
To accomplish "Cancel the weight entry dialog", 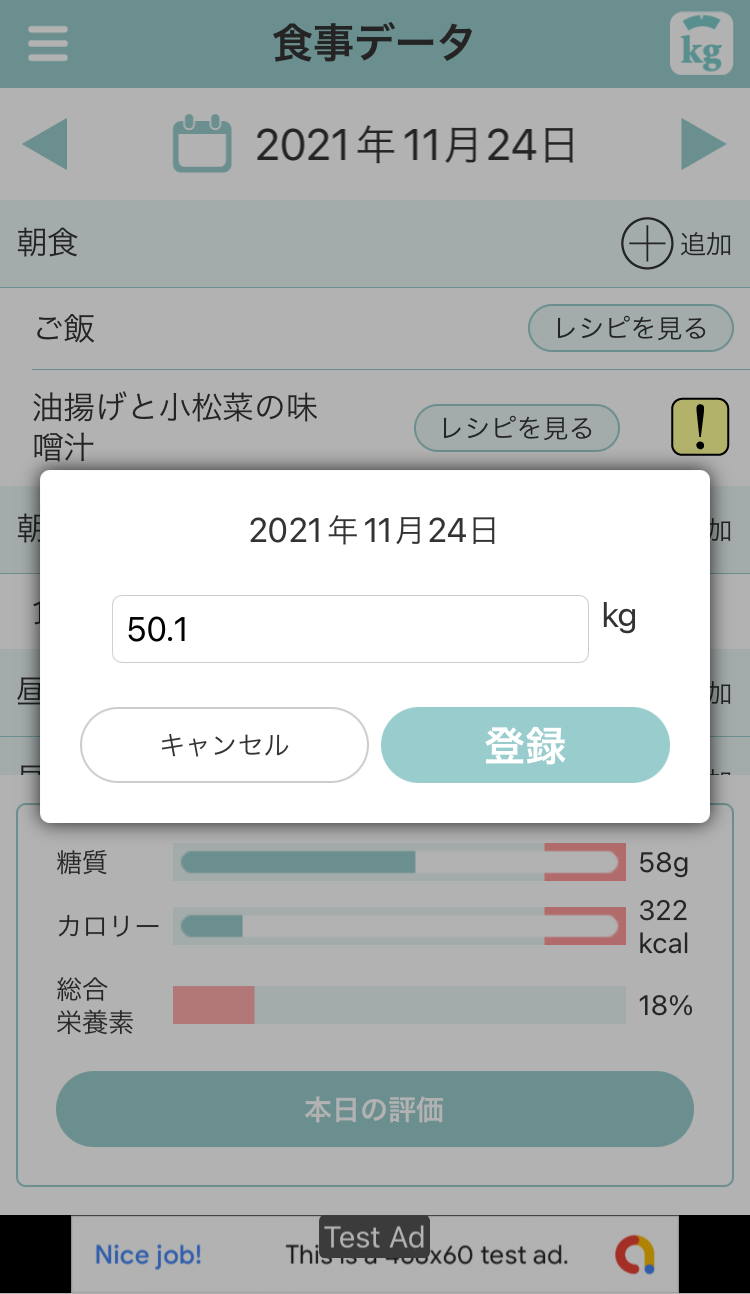I will pos(224,745).
